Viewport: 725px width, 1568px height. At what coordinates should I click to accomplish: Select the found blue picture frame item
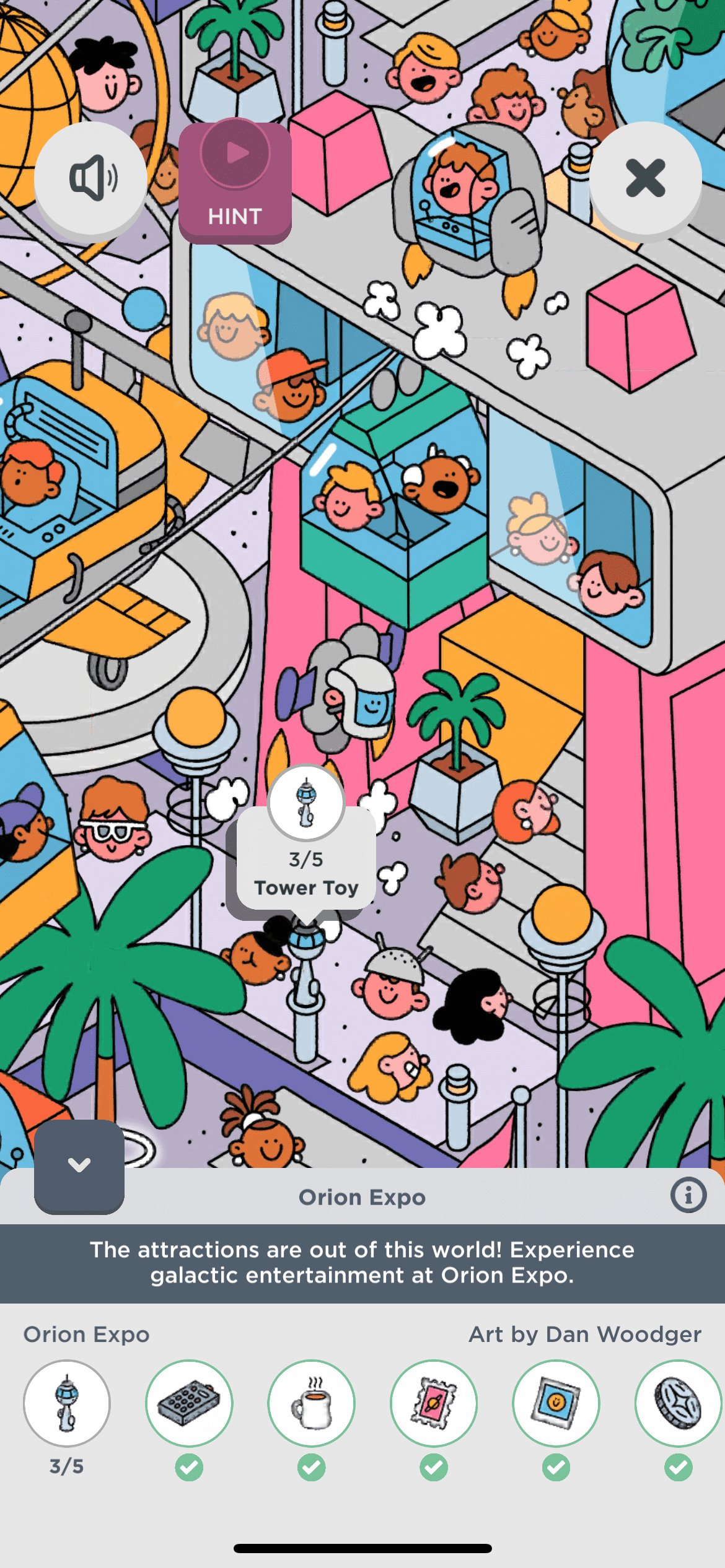556,1403
